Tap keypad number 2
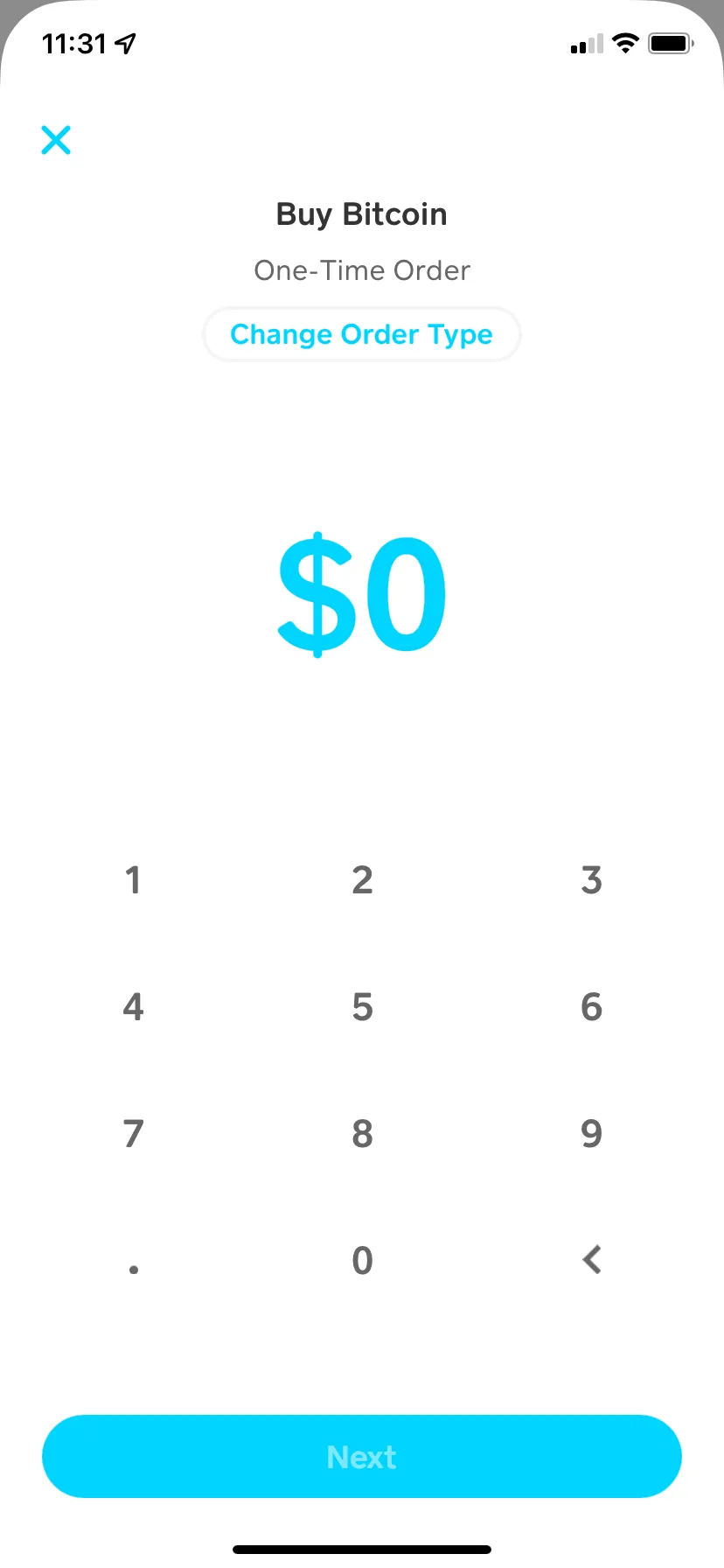The image size is (724, 1568). coord(362,880)
